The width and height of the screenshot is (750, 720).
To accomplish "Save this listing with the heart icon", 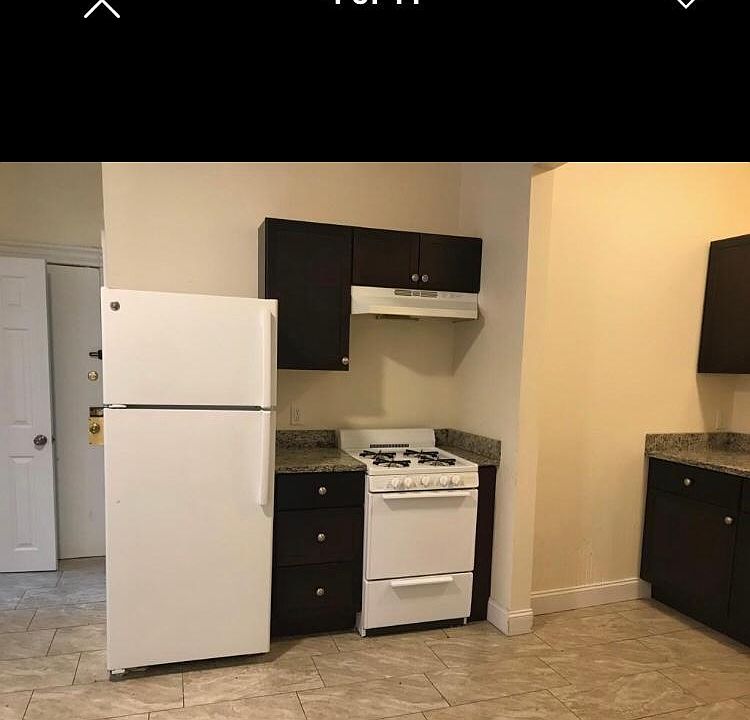I will 685,4.
